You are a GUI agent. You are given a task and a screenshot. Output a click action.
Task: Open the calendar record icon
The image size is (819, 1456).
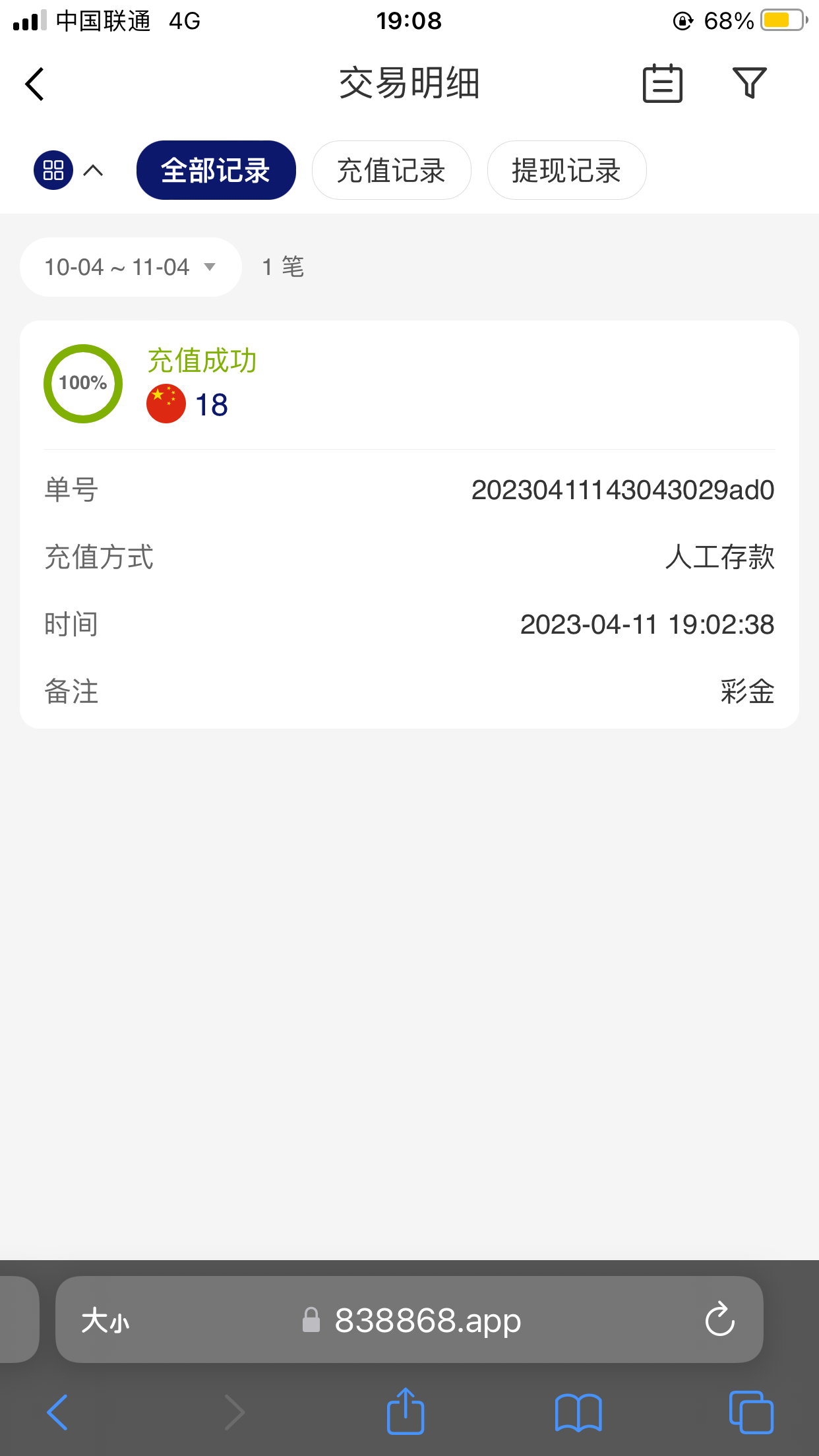pos(662,84)
